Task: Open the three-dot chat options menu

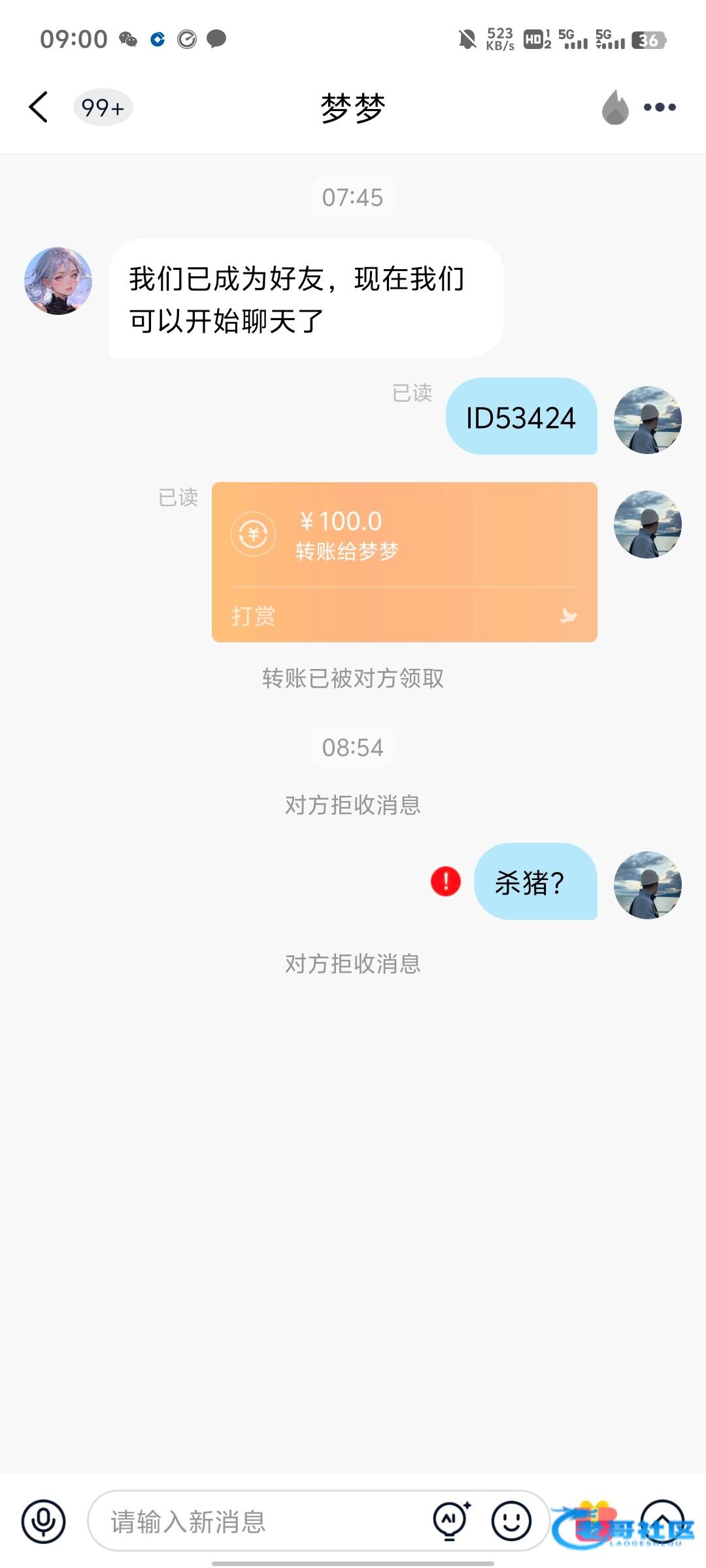Action: click(x=660, y=107)
